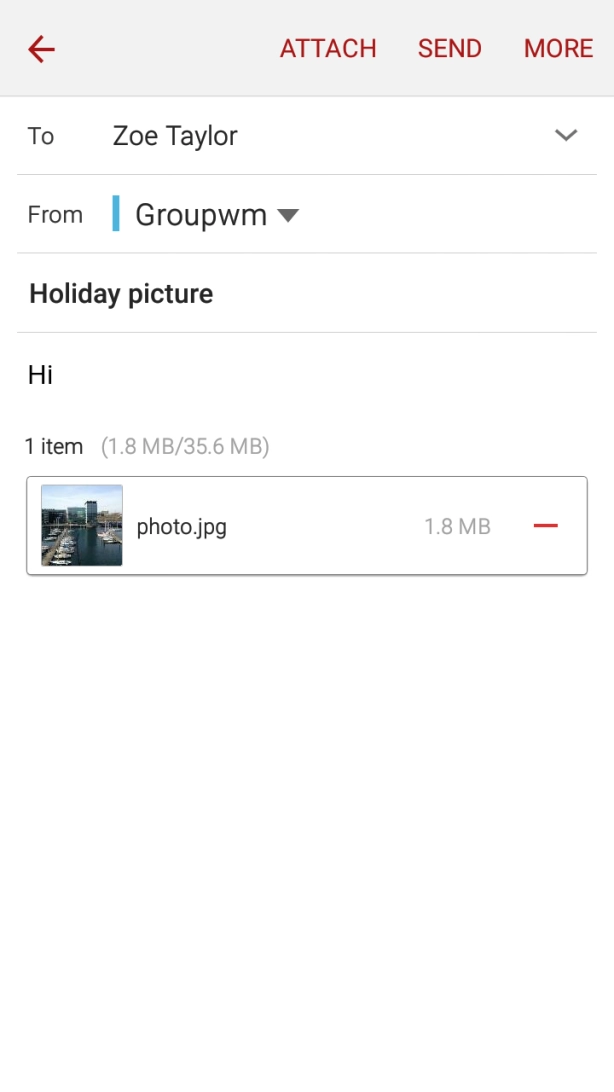Edit the To recipient field
The image size is (614, 1092).
[300, 136]
